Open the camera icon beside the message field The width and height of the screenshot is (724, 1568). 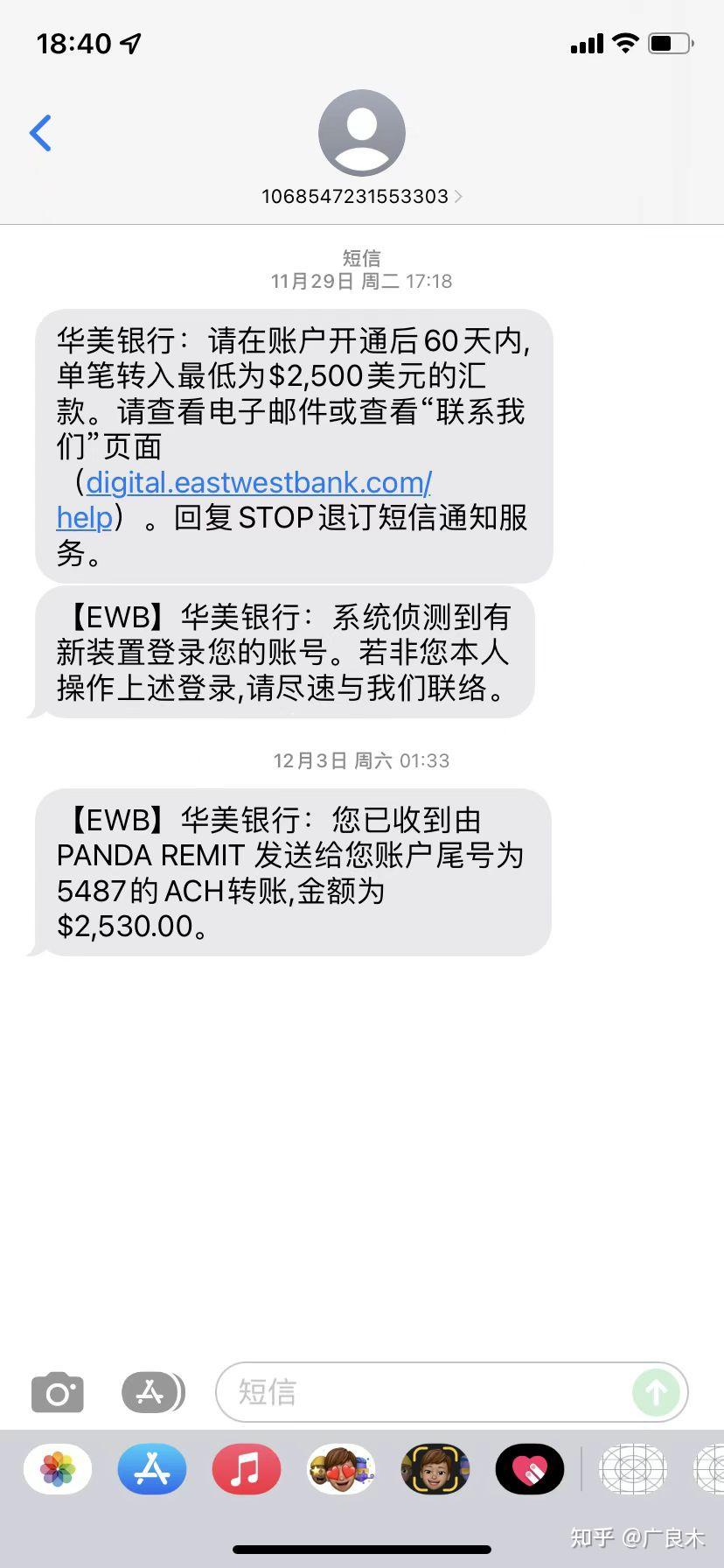tap(56, 1393)
